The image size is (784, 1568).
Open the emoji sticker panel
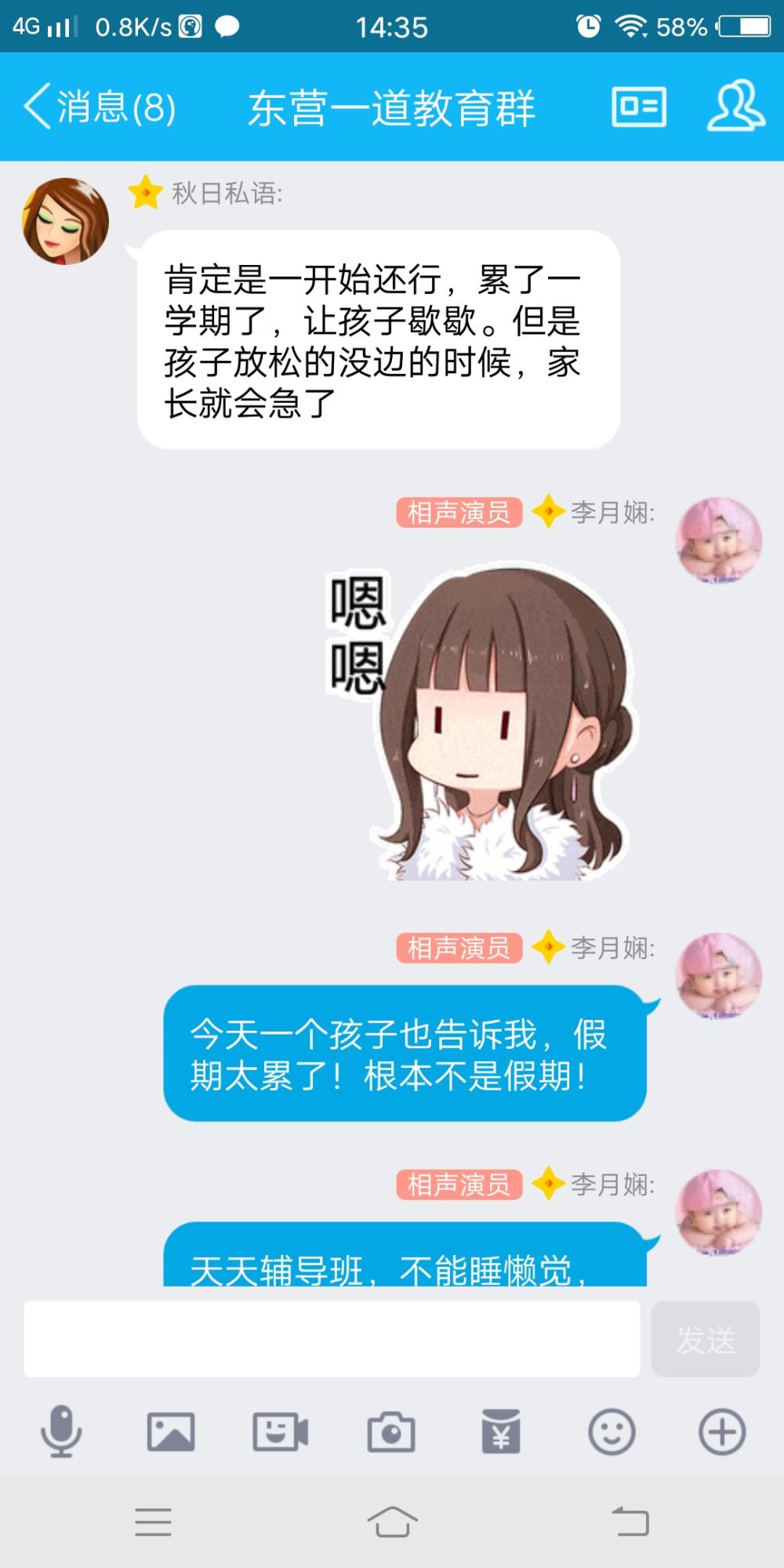[x=612, y=1432]
